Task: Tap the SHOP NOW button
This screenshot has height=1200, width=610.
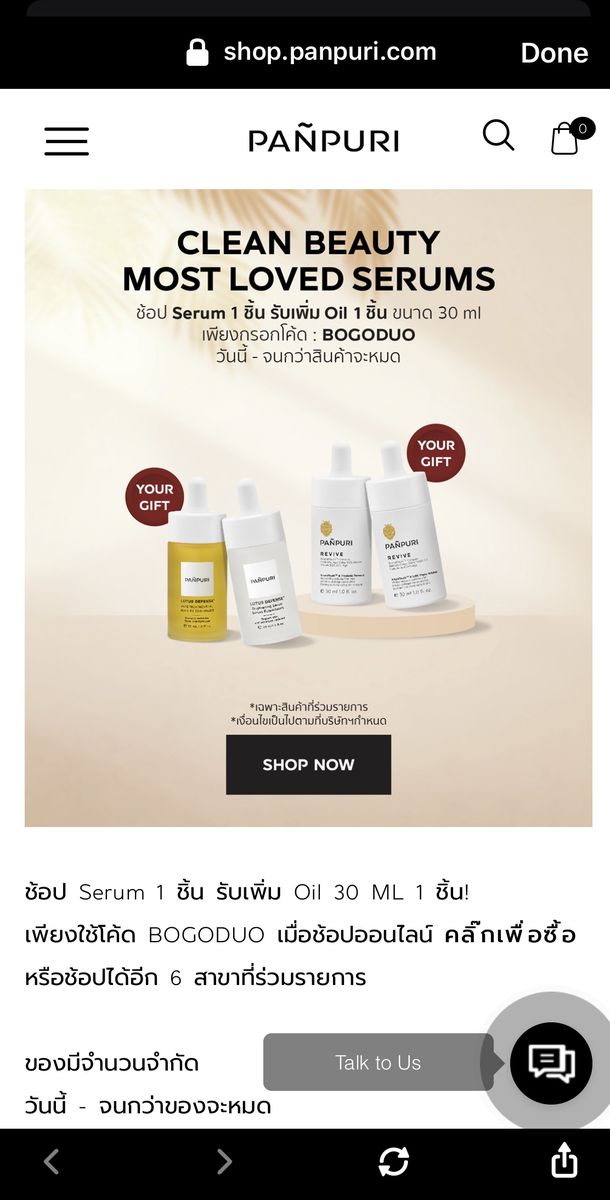Action: point(308,765)
